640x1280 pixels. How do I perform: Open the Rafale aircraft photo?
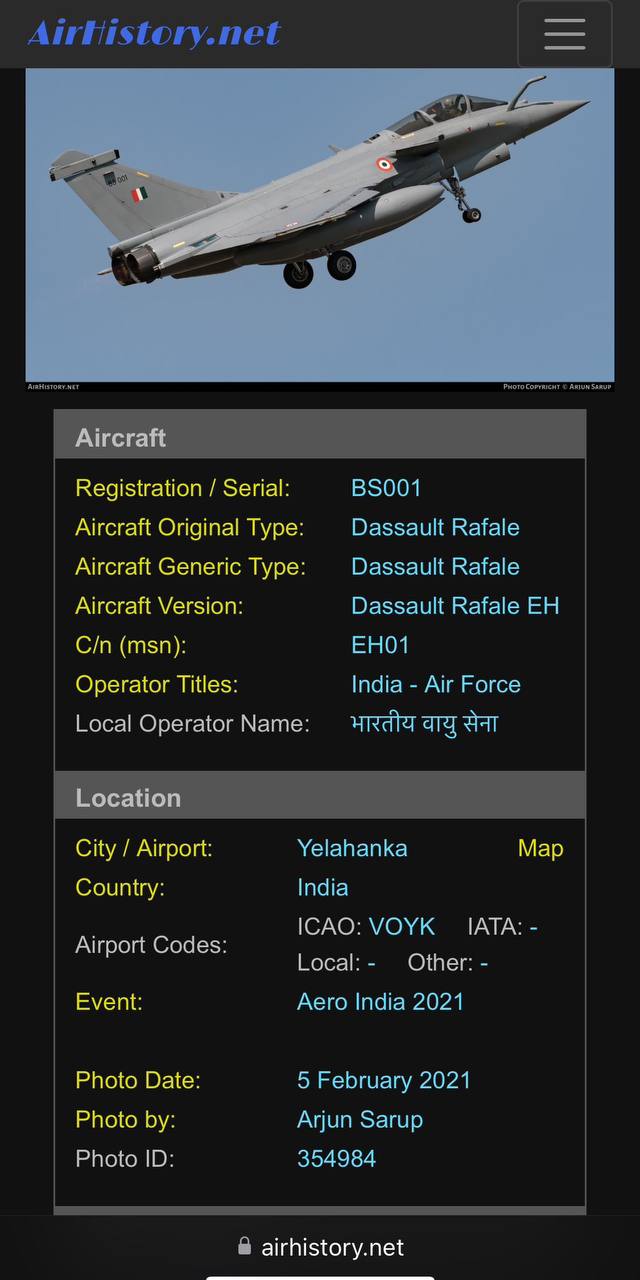[x=320, y=225]
